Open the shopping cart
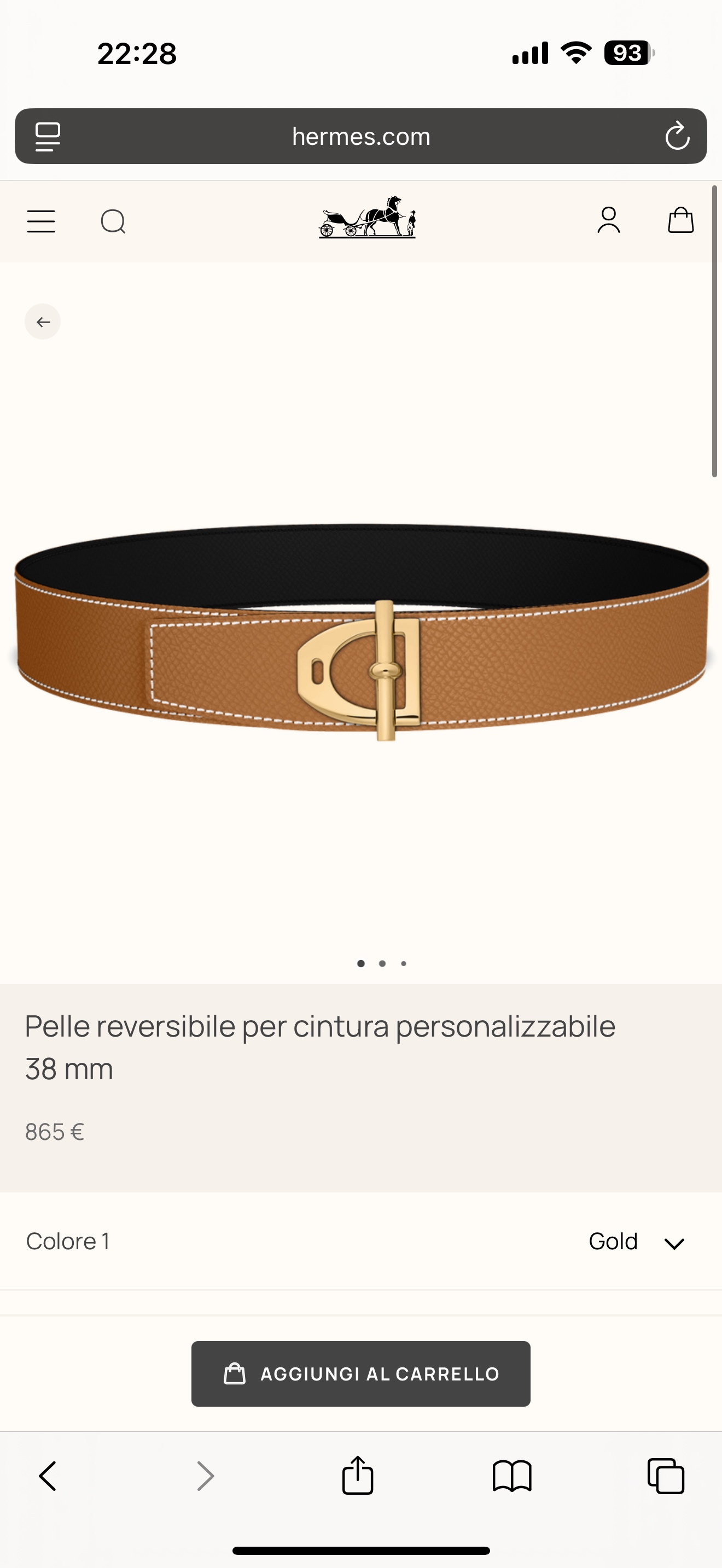This screenshot has width=722, height=1568. point(680,220)
